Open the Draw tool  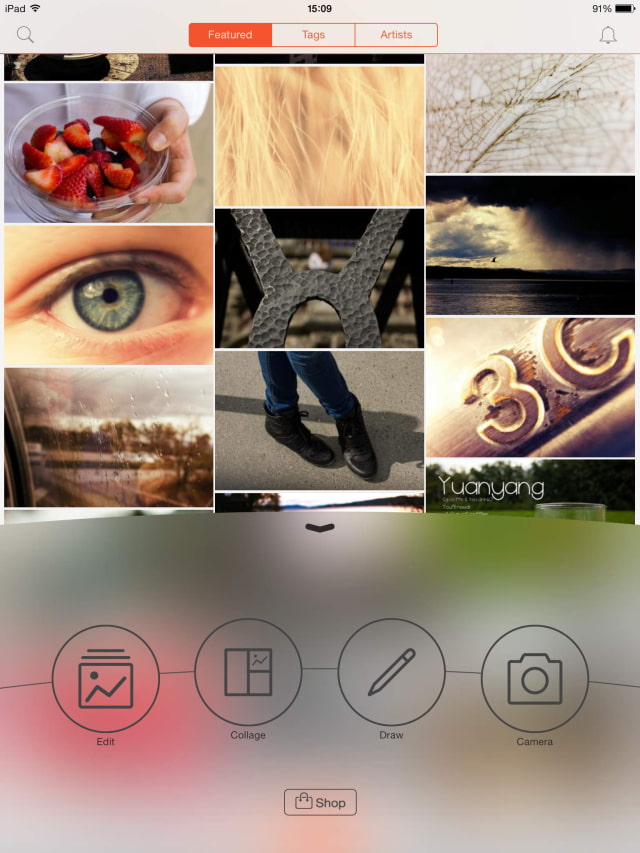point(391,672)
